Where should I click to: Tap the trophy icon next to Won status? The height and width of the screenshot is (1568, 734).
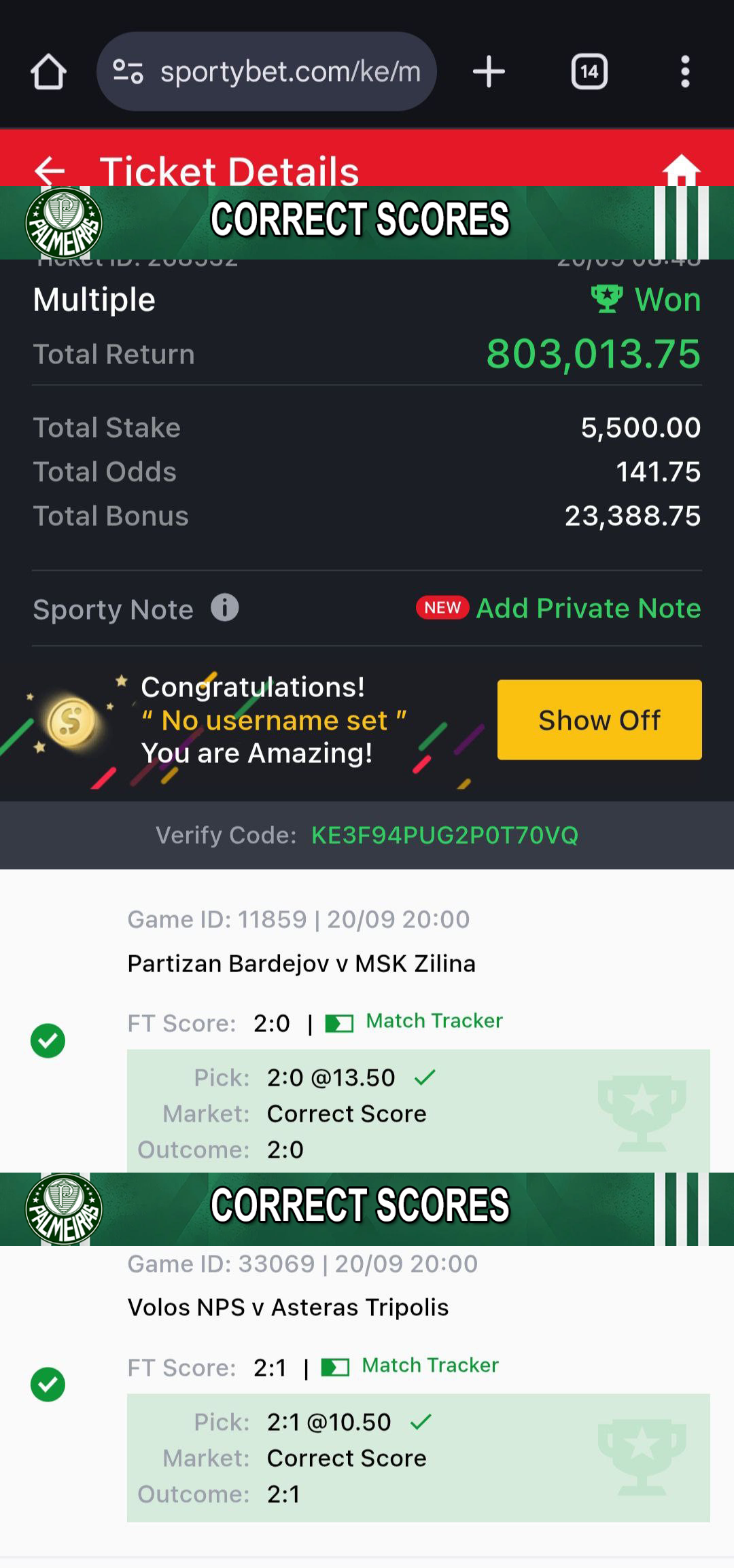(x=607, y=299)
